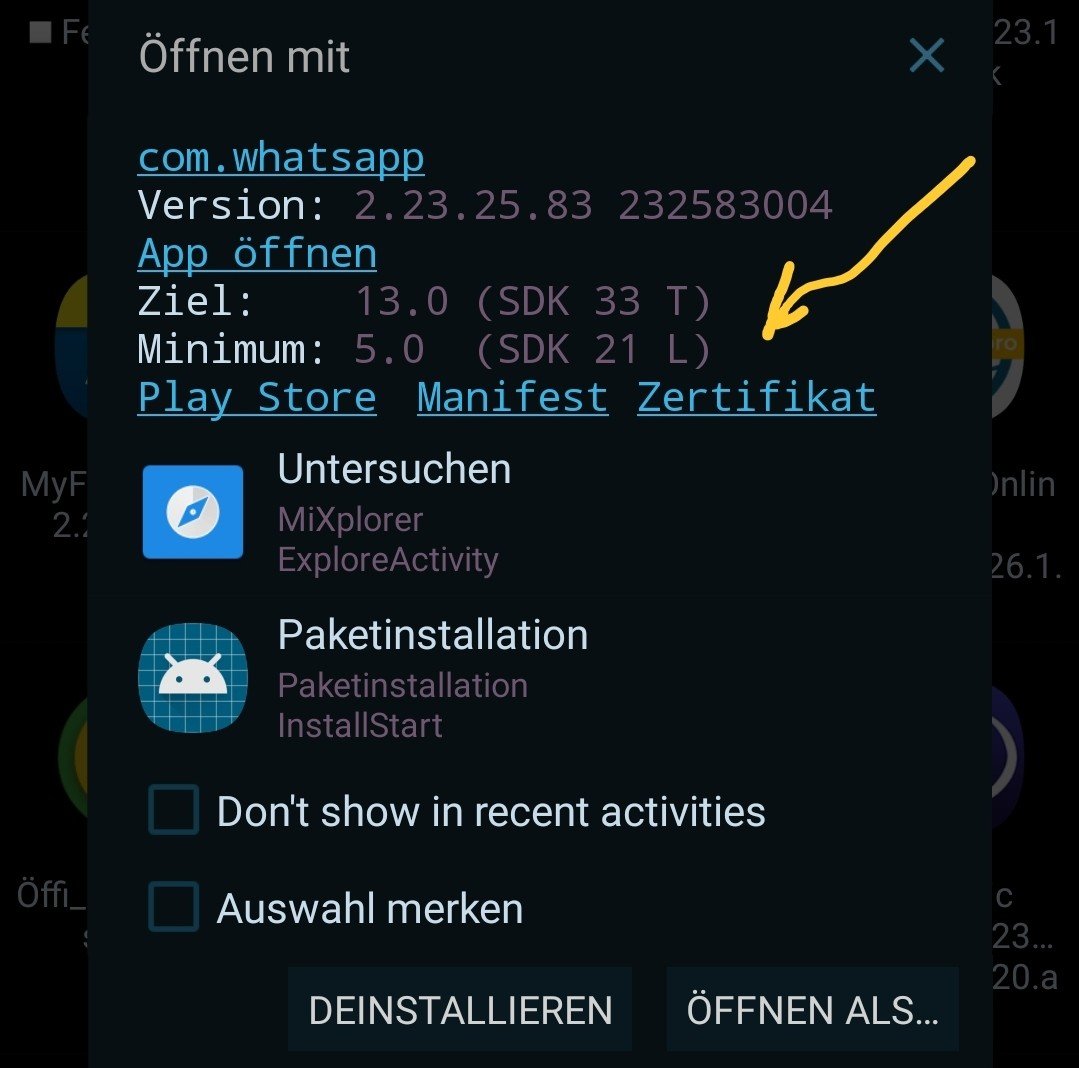
Task: Open the com.whatsapp package link
Action: [281, 158]
